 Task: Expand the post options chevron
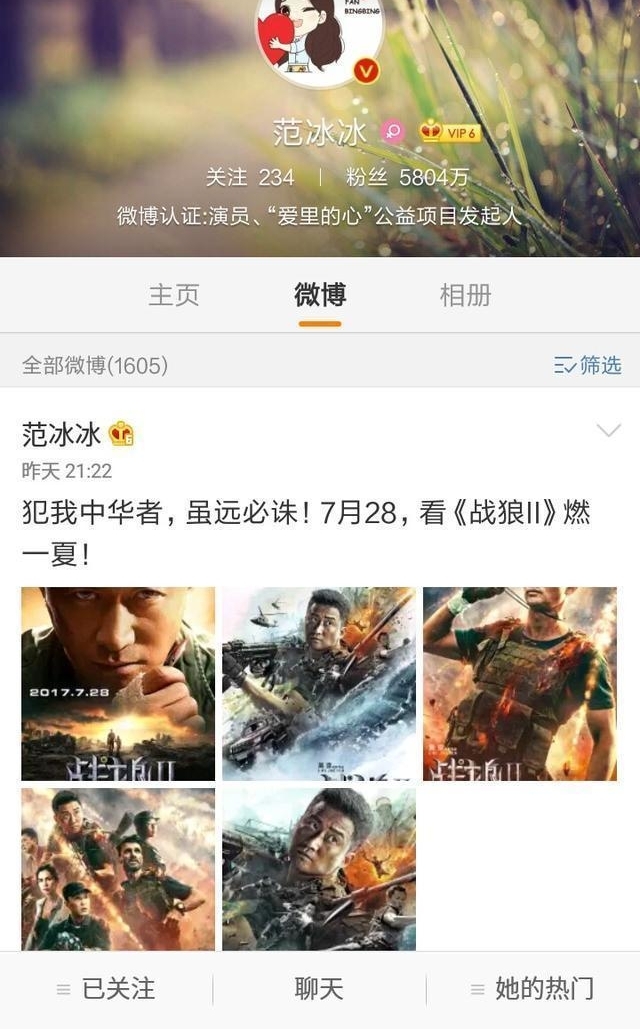tap(608, 431)
